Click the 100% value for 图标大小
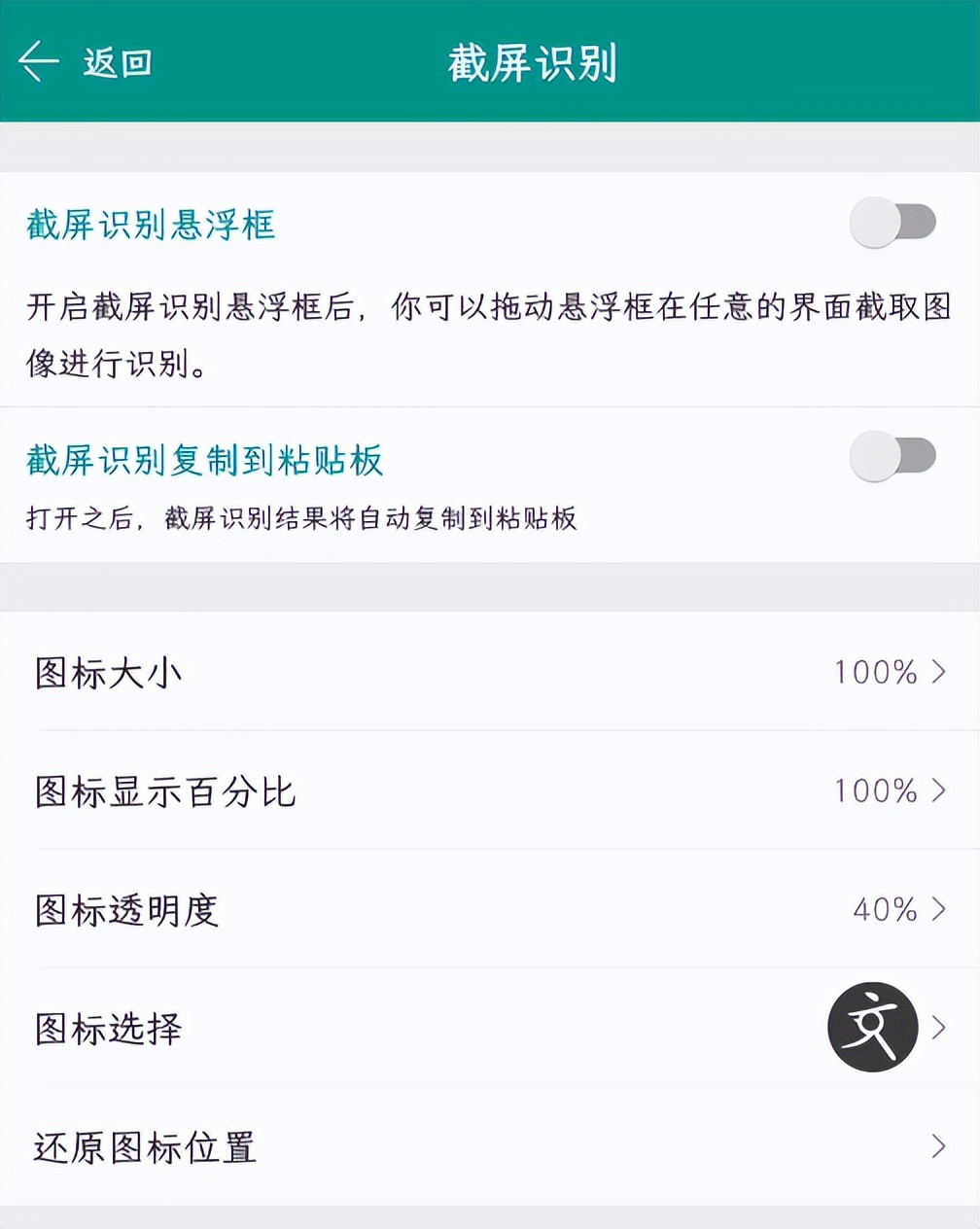Screen dimensions: 980x1229 [x=873, y=671]
